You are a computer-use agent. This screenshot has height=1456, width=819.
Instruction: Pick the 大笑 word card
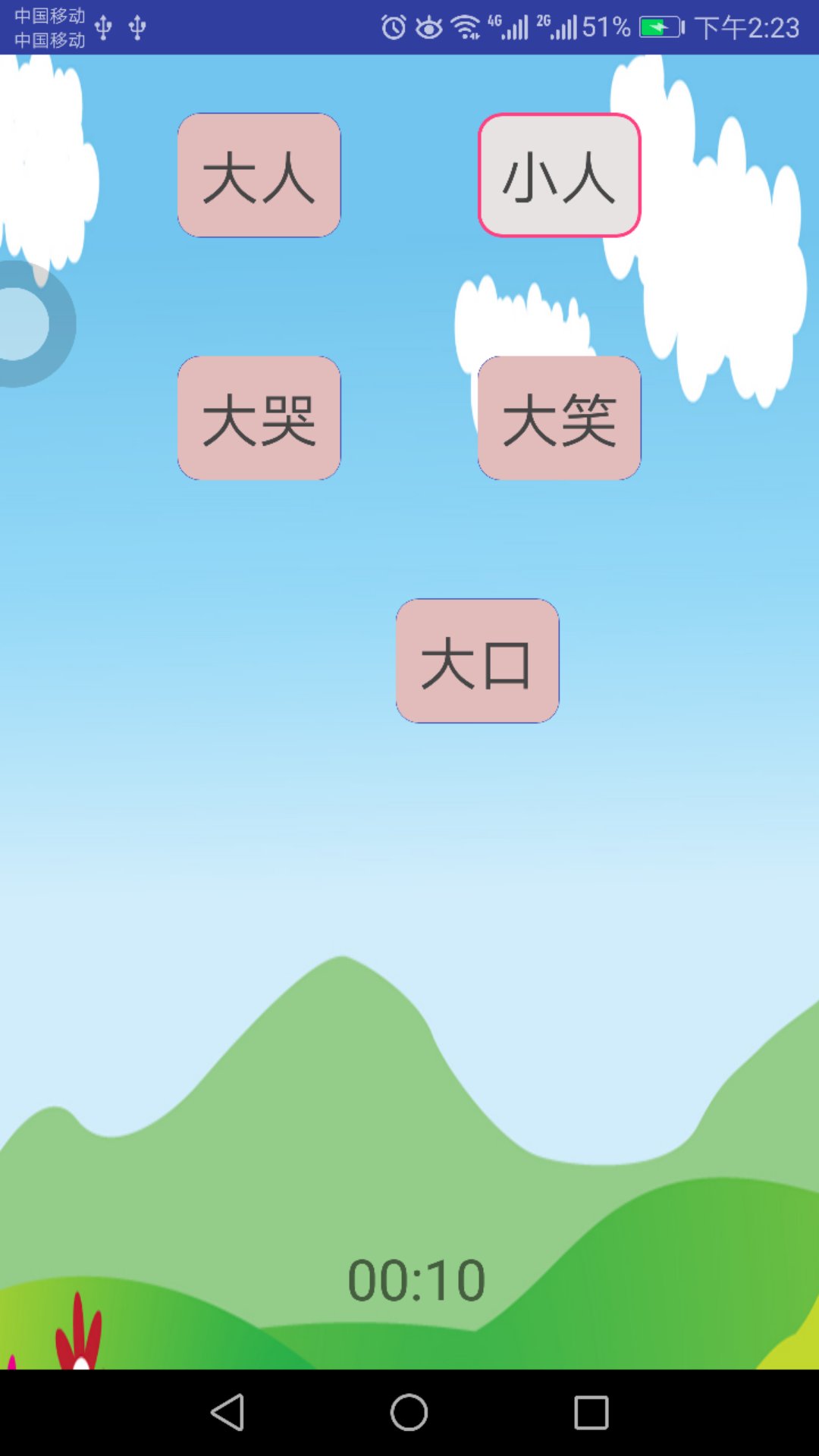[559, 418]
